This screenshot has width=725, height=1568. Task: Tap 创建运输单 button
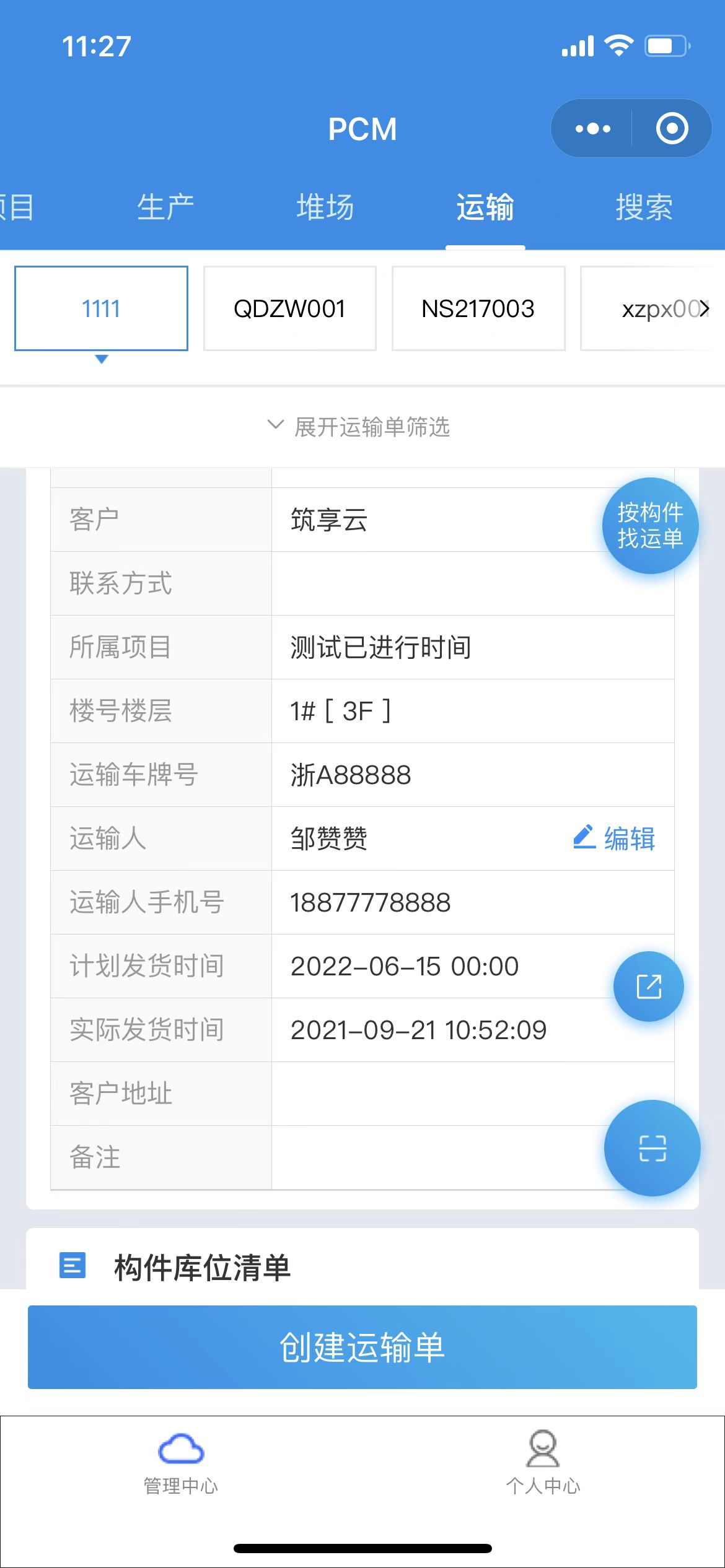[362, 1347]
